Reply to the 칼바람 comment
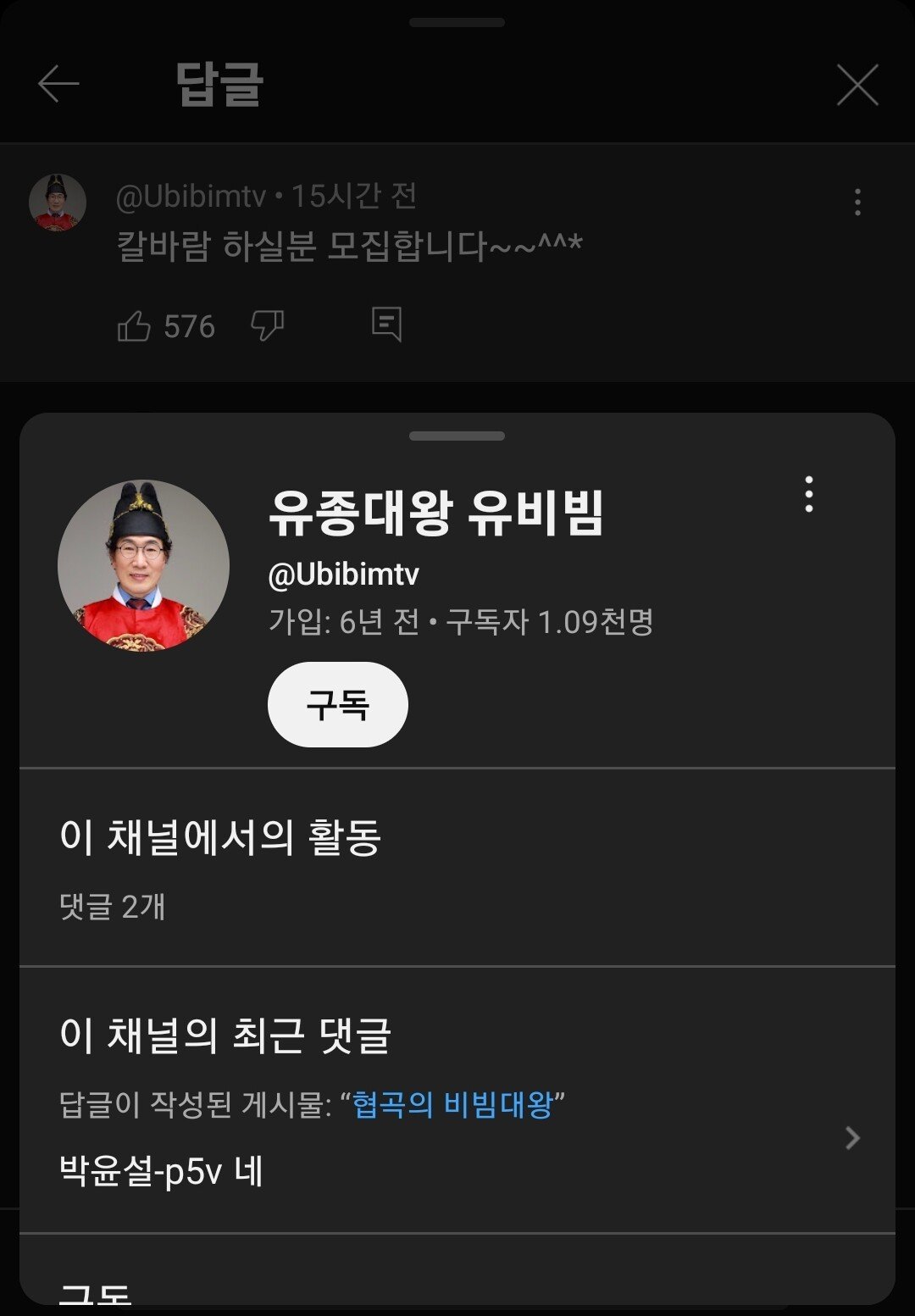 (x=386, y=325)
